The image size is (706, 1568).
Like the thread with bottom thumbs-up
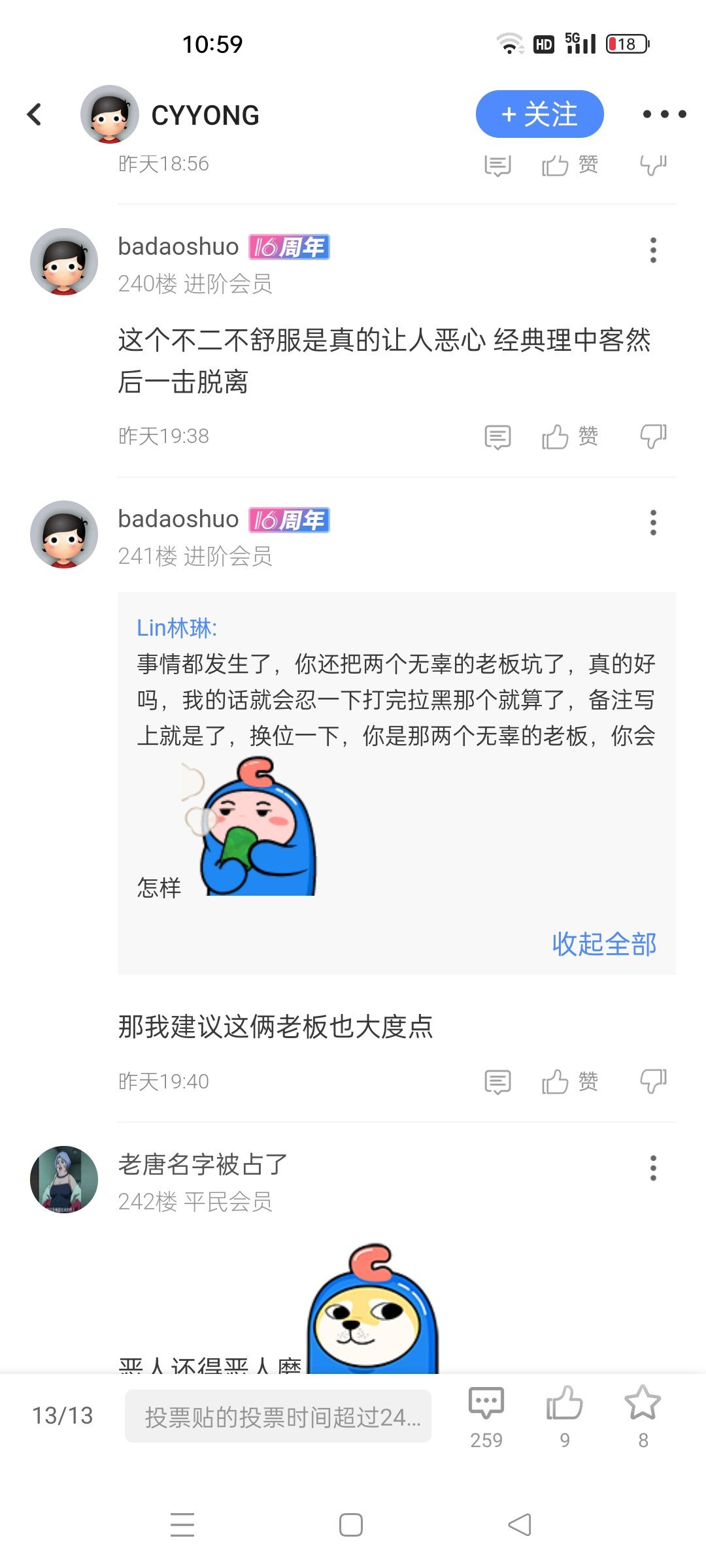point(565,1416)
